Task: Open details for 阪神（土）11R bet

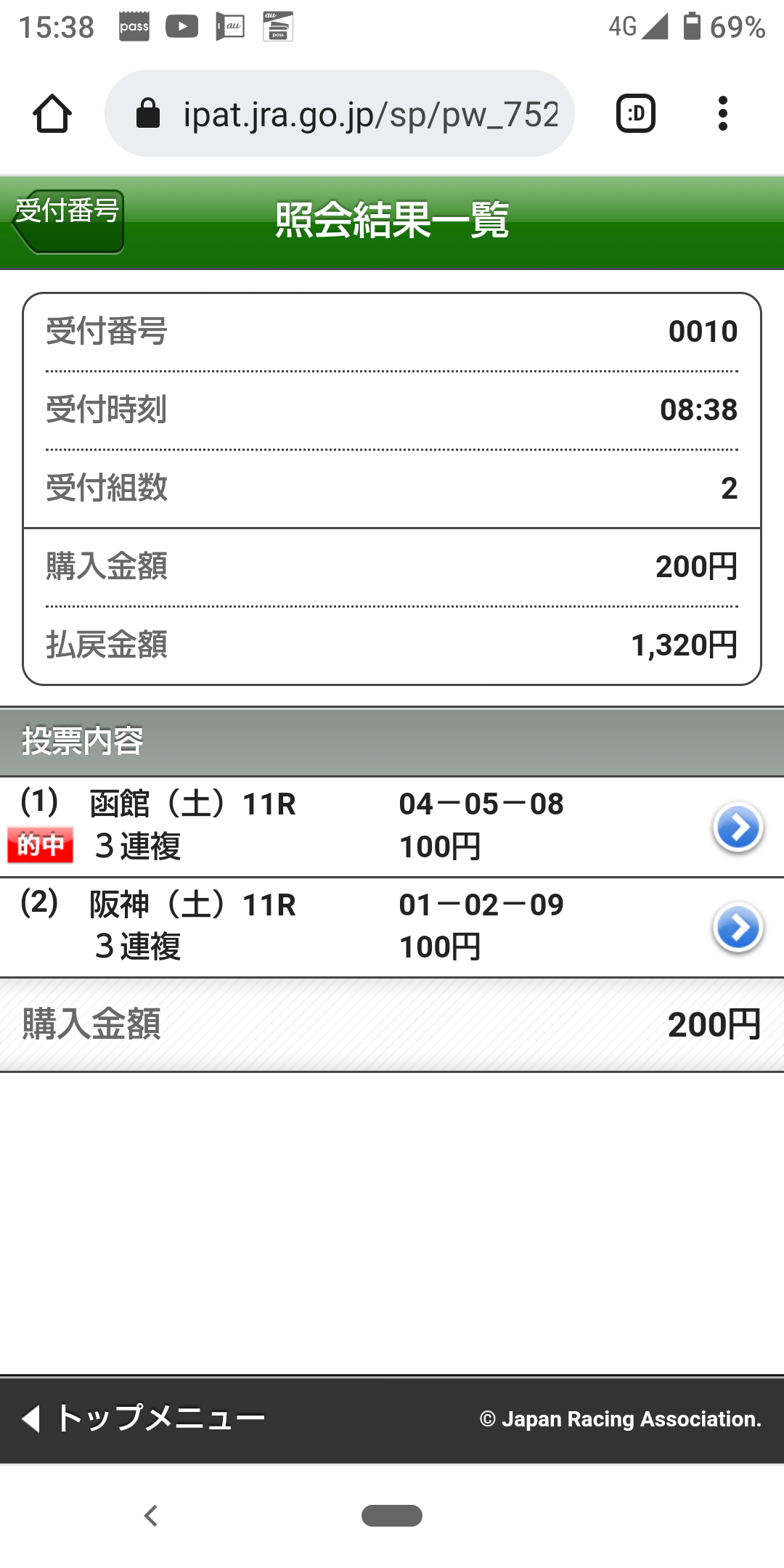Action: (x=738, y=927)
